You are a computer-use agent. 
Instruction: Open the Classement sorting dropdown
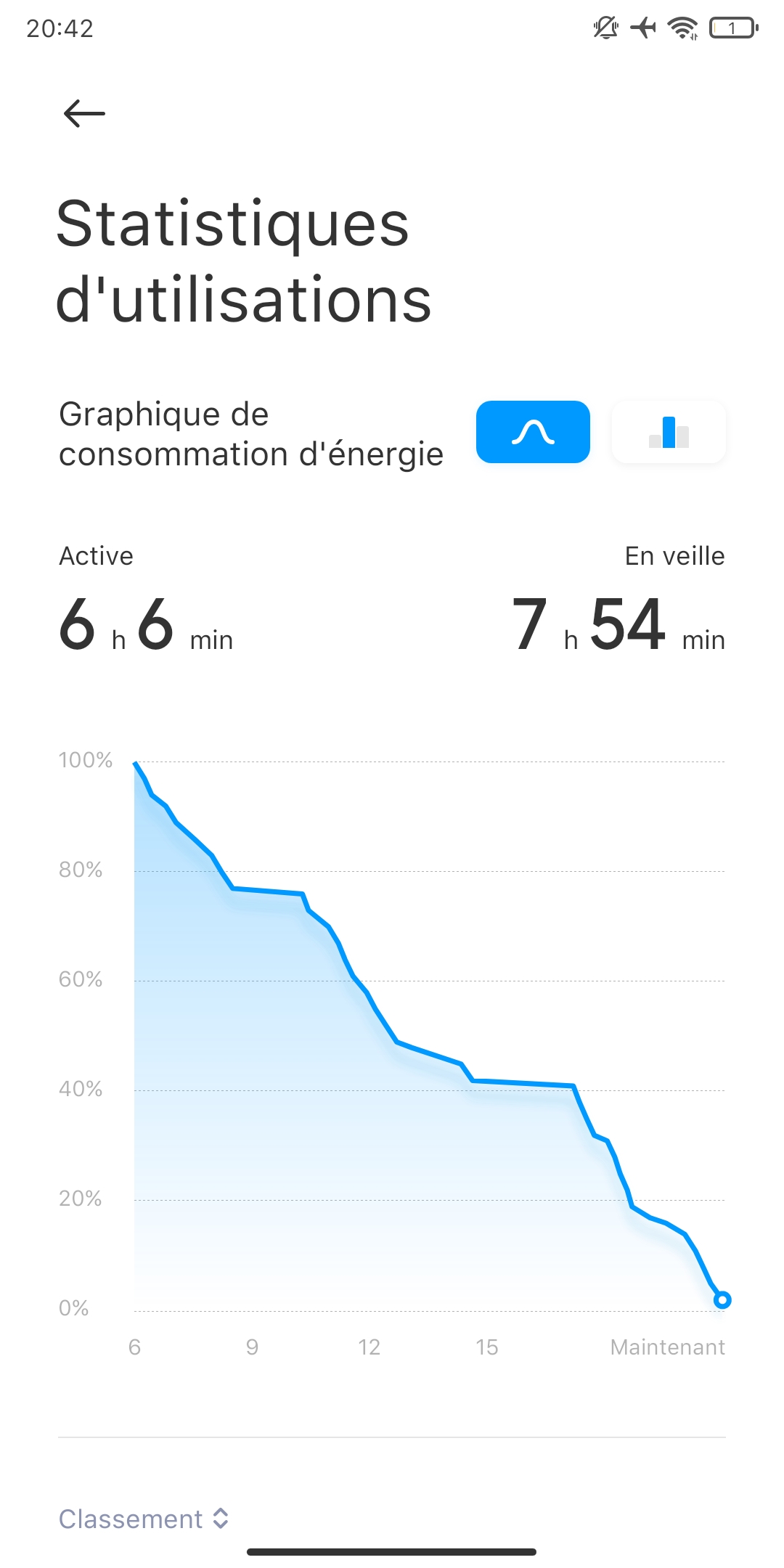pyautogui.click(x=144, y=1519)
